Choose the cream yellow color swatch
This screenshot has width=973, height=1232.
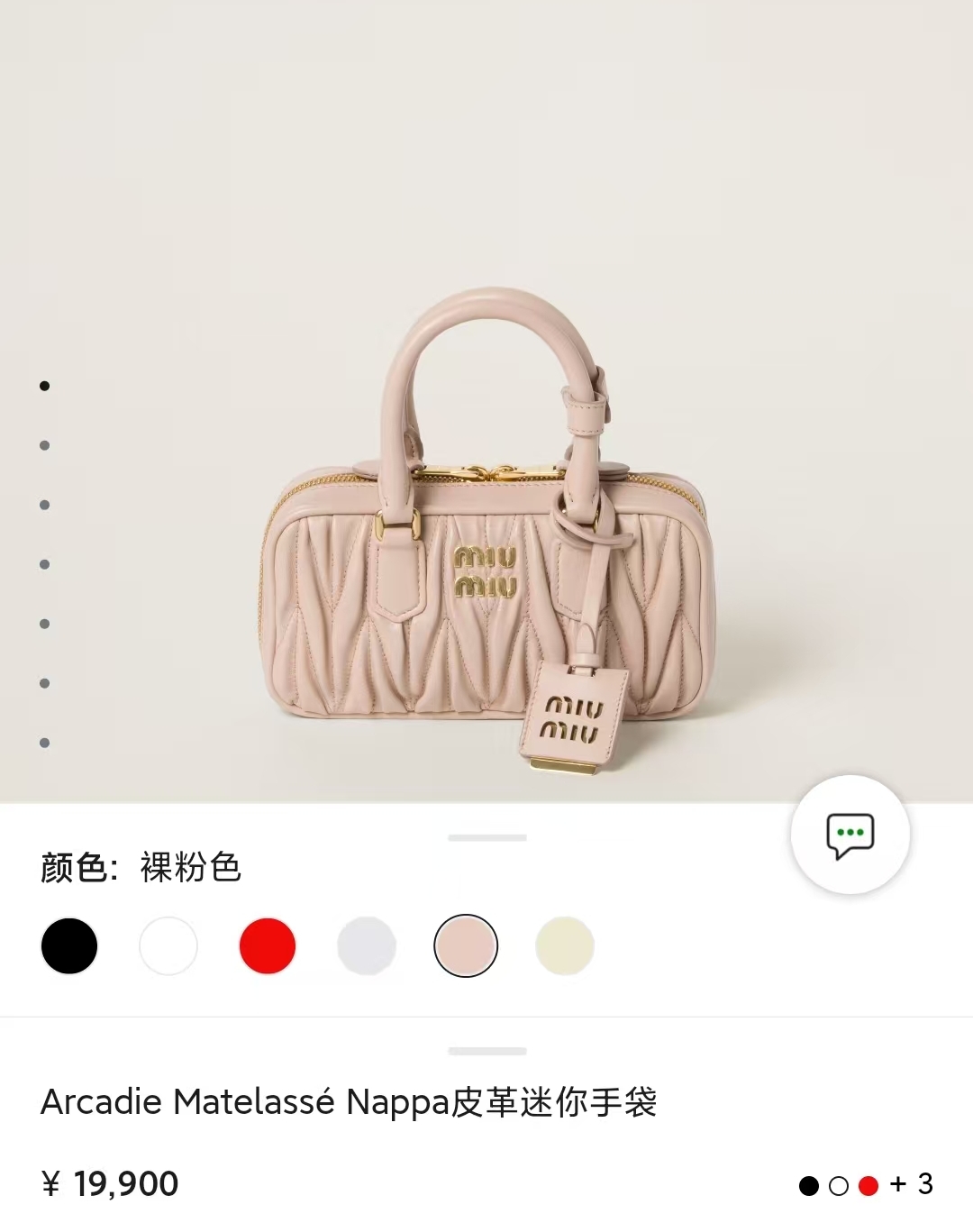pyautogui.click(x=565, y=946)
